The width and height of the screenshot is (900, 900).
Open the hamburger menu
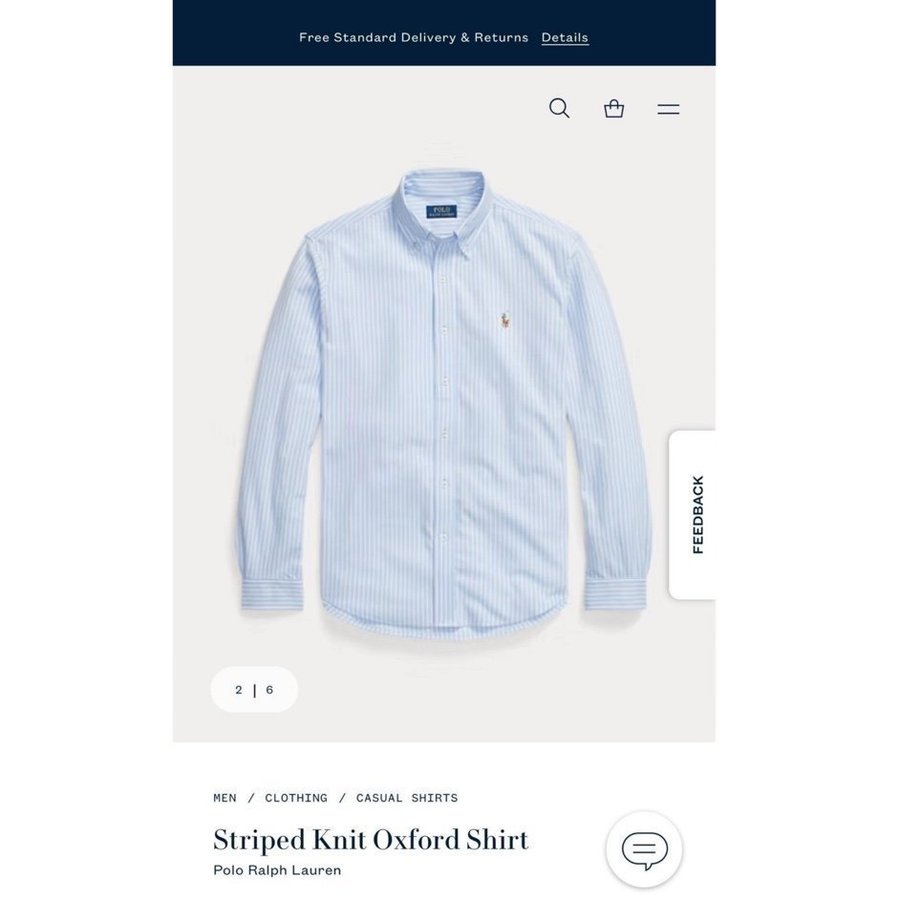668,109
